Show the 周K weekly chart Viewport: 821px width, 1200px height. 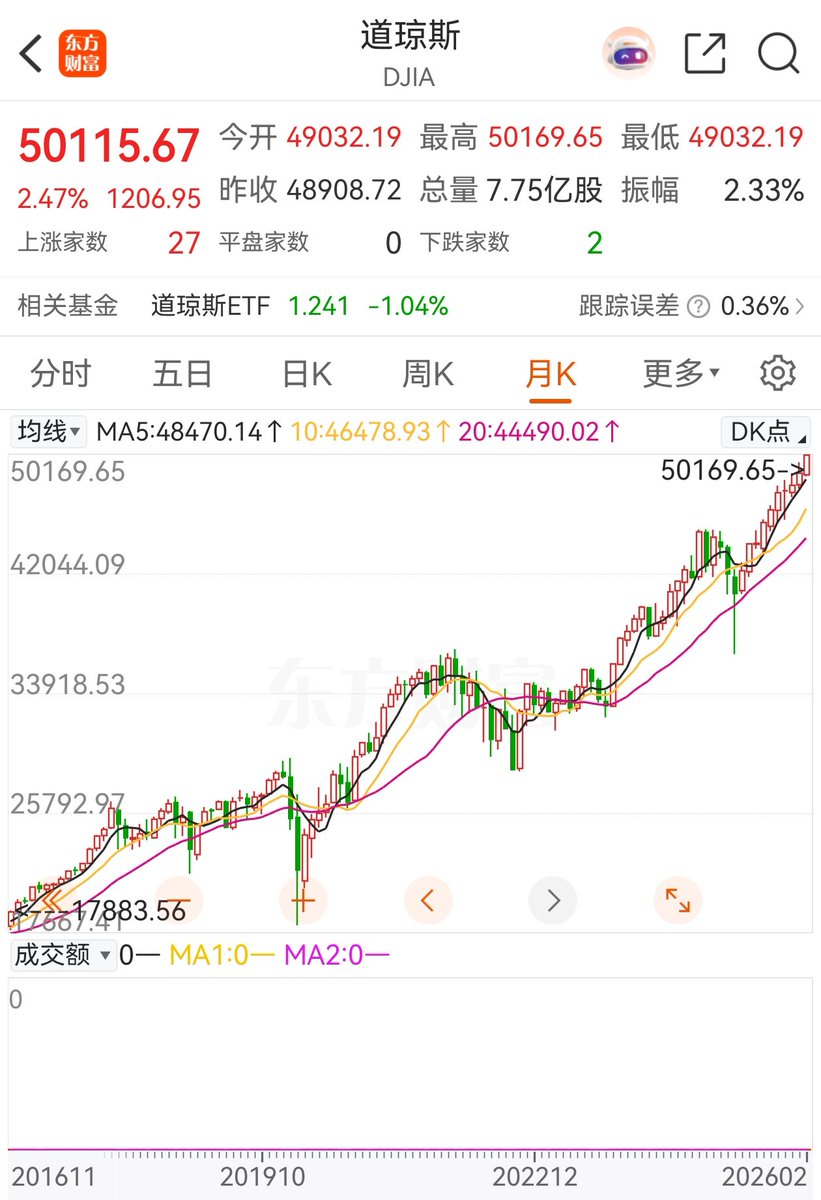[428, 374]
